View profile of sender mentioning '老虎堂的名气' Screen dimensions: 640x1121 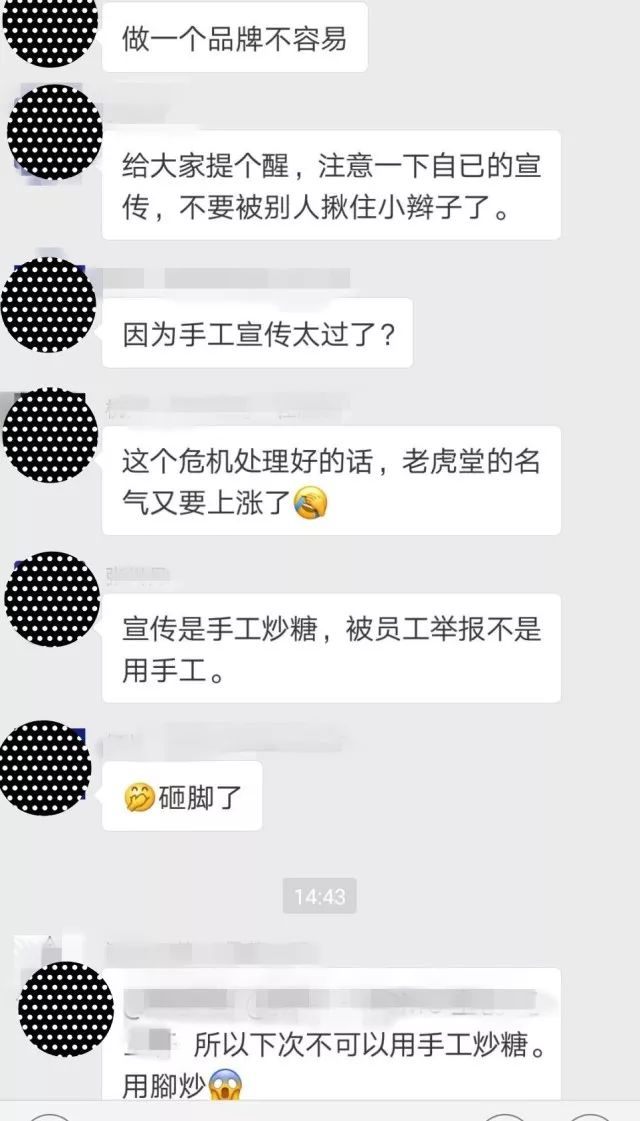pyautogui.click(x=50, y=435)
